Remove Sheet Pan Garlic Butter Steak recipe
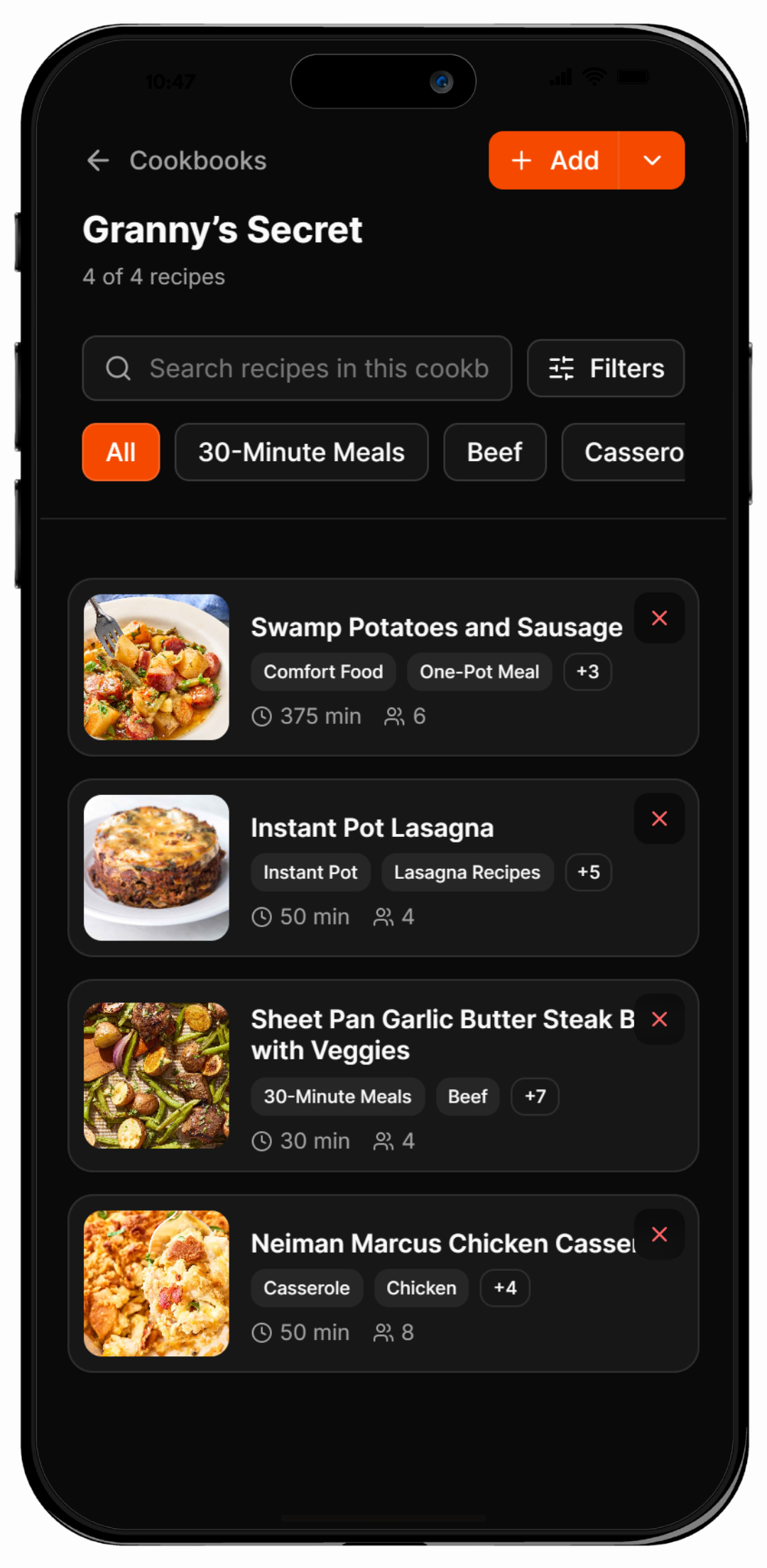This screenshot has width=767, height=1568. click(659, 1020)
